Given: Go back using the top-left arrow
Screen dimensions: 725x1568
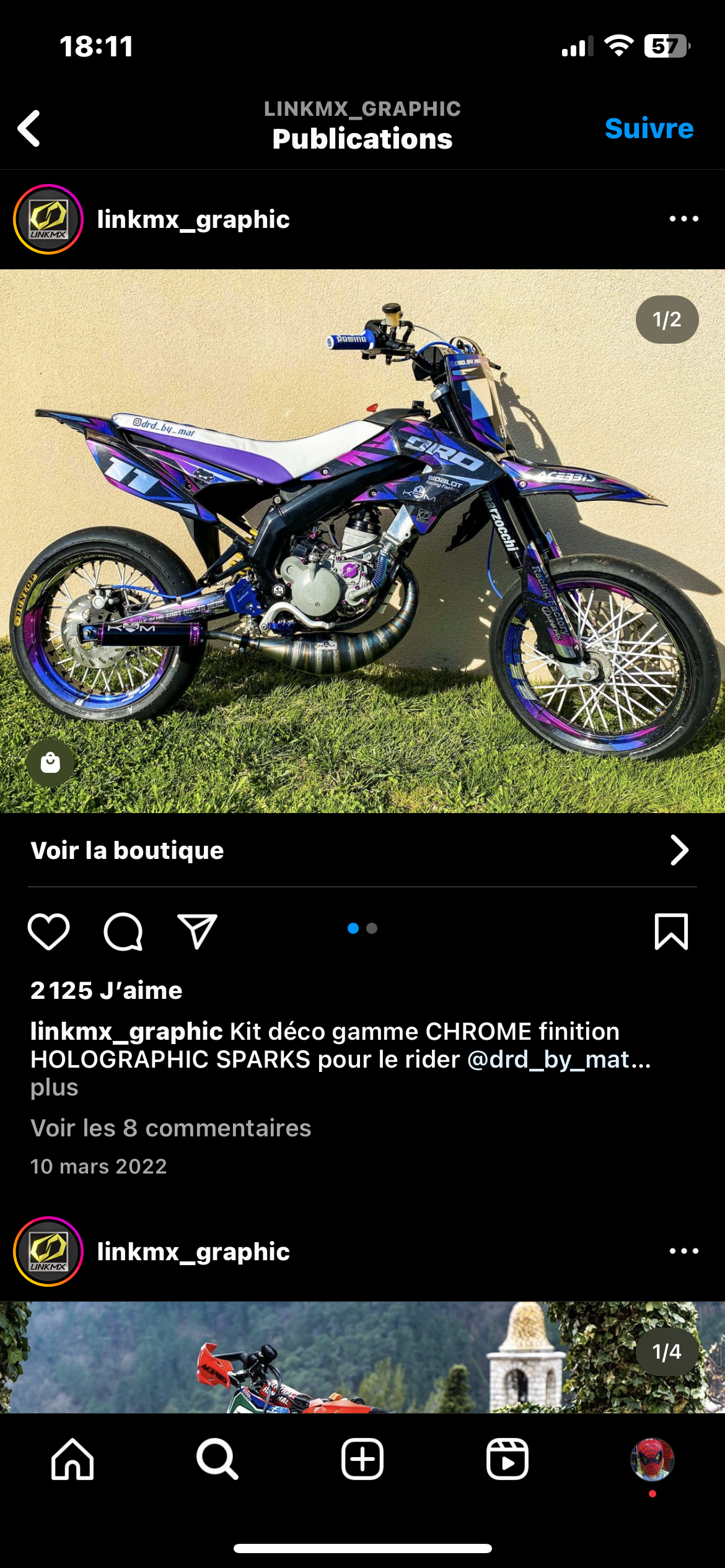Looking at the screenshot, I should point(29,128).
